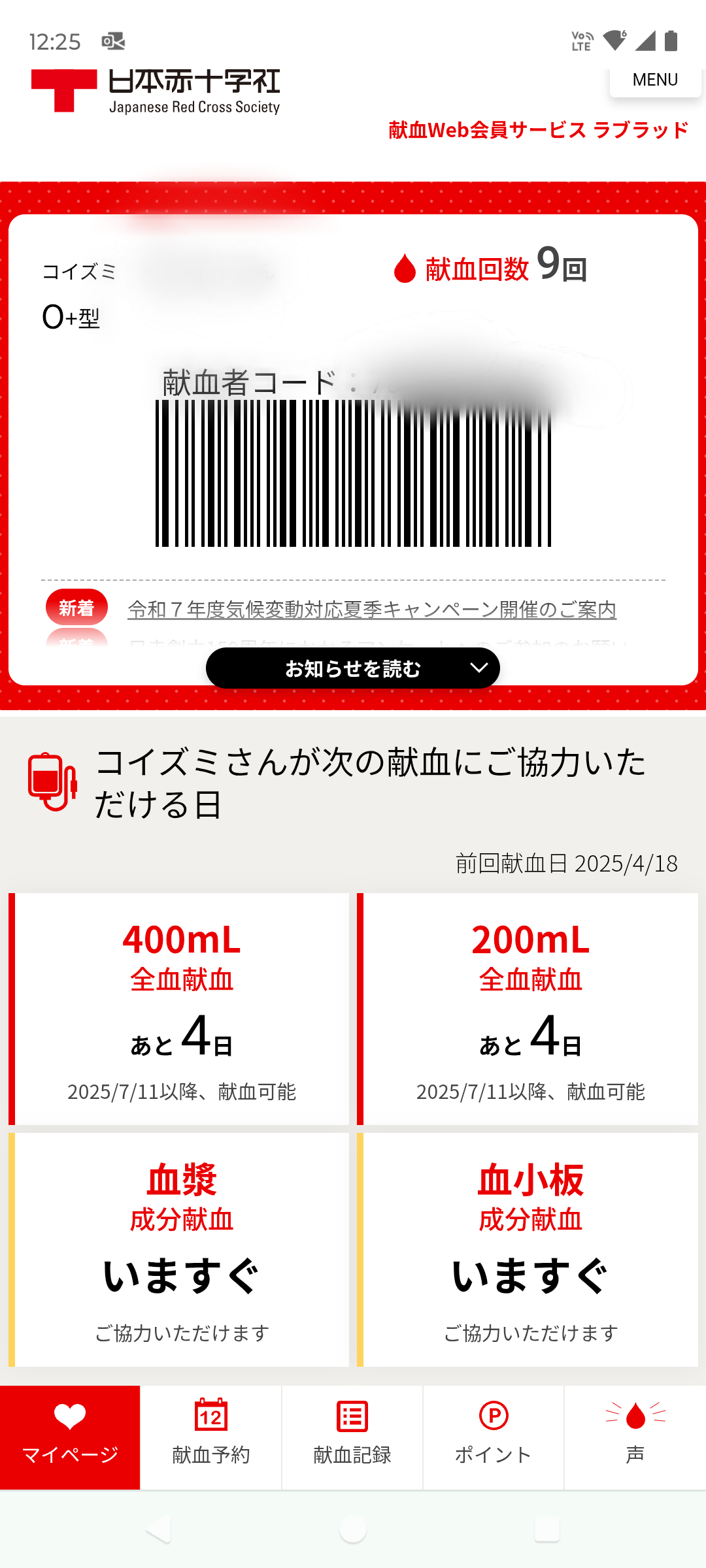Open the MENU button

pos(655,81)
